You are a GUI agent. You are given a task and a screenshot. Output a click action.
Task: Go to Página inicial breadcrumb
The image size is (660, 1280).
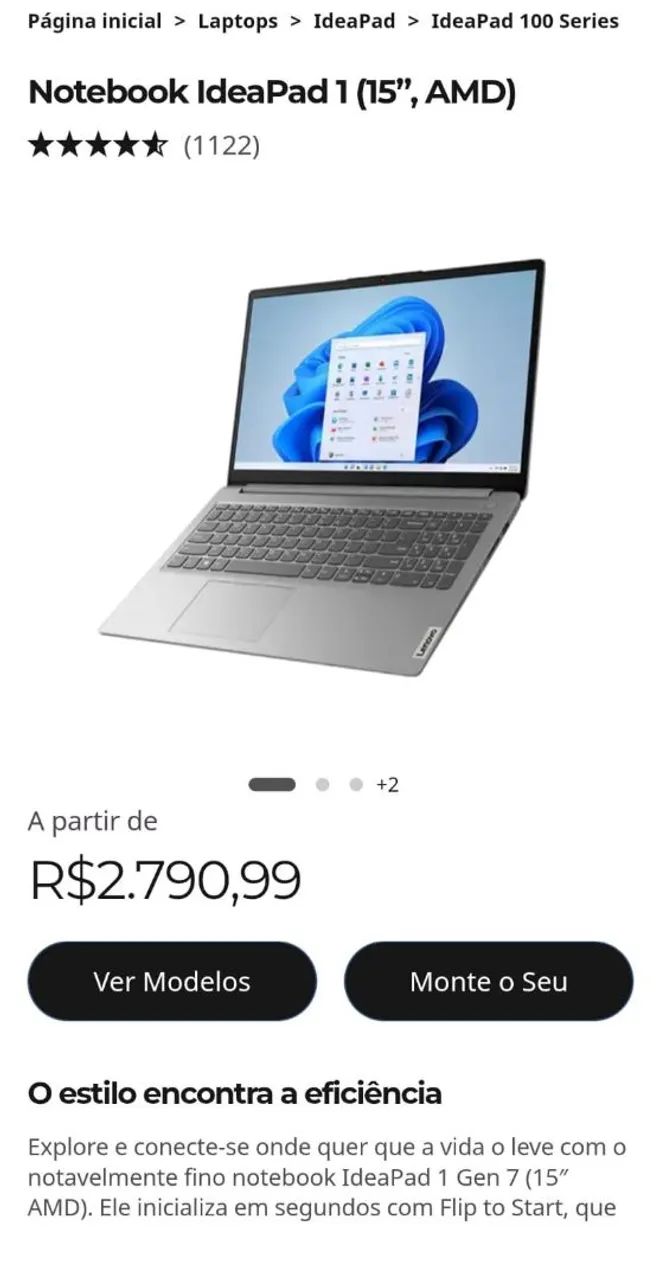[94, 21]
